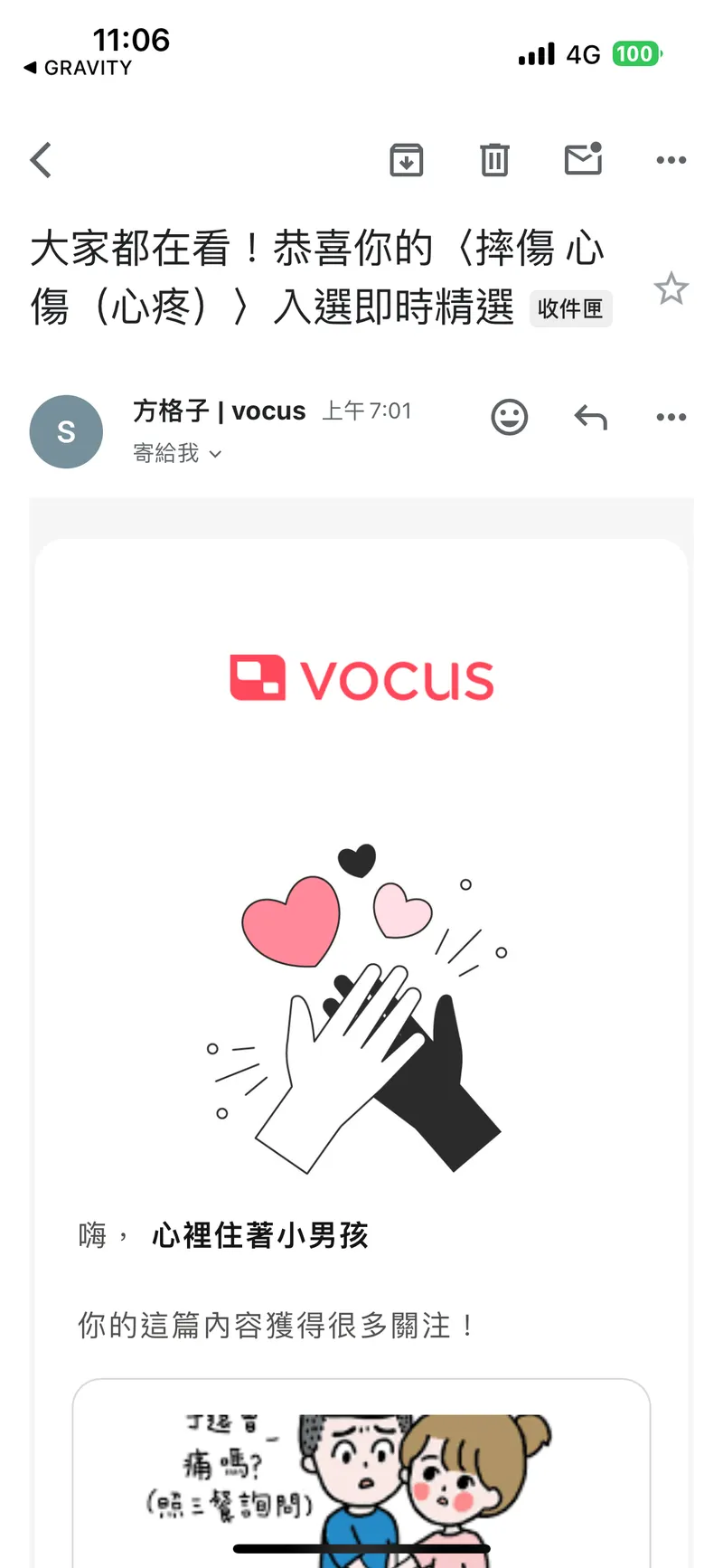Image resolution: width=723 pixels, height=1568 pixels.
Task: Open the featured article comic card
Action: click(361, 1474)
